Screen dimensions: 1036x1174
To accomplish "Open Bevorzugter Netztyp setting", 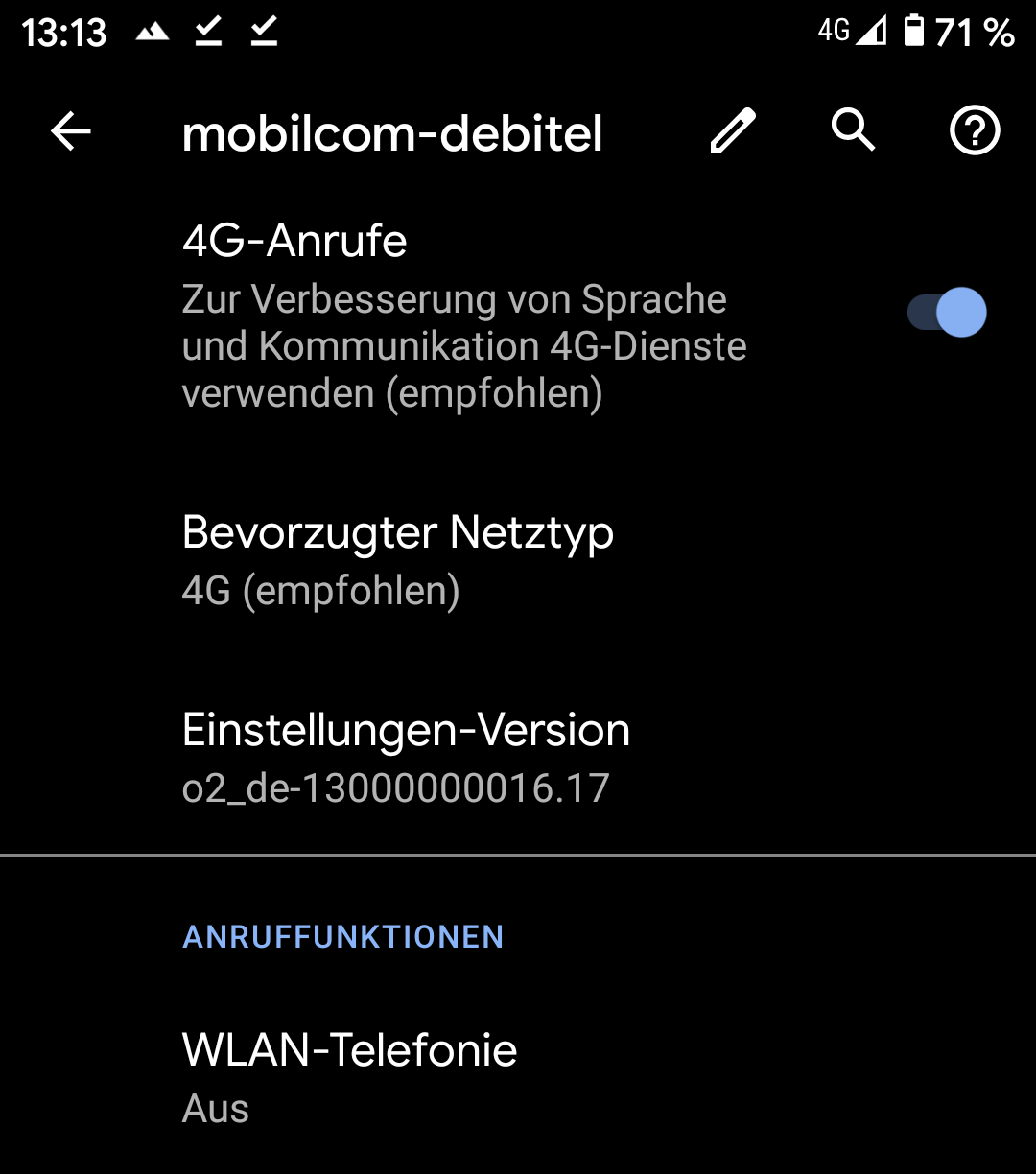I will point(397,560).
